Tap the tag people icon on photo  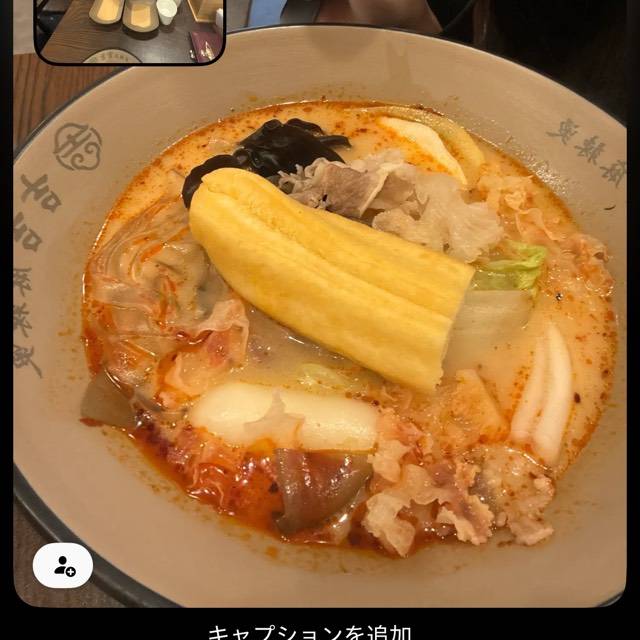click(63, 566)
